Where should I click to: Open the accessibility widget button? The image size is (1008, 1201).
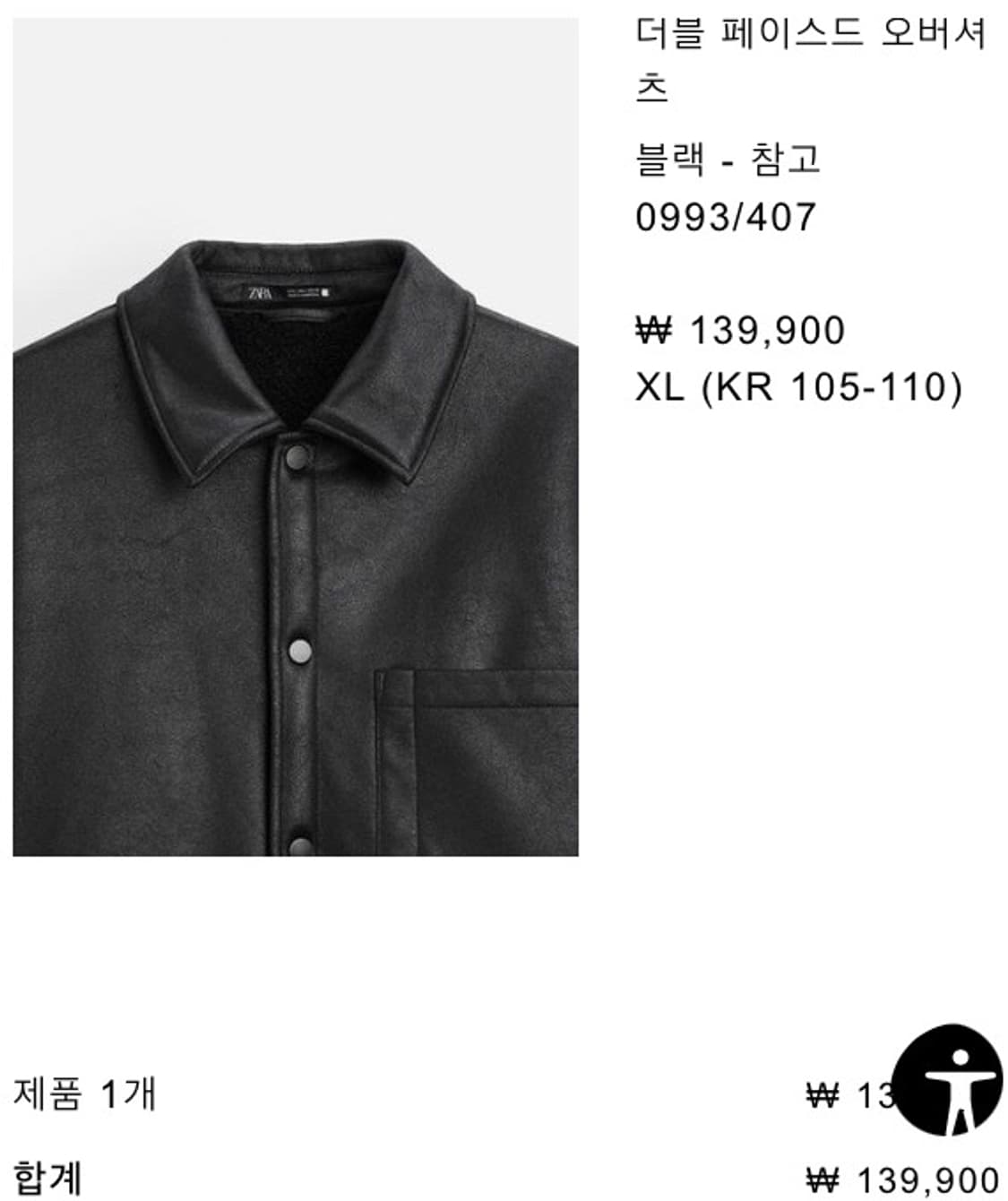point(950,1079)
